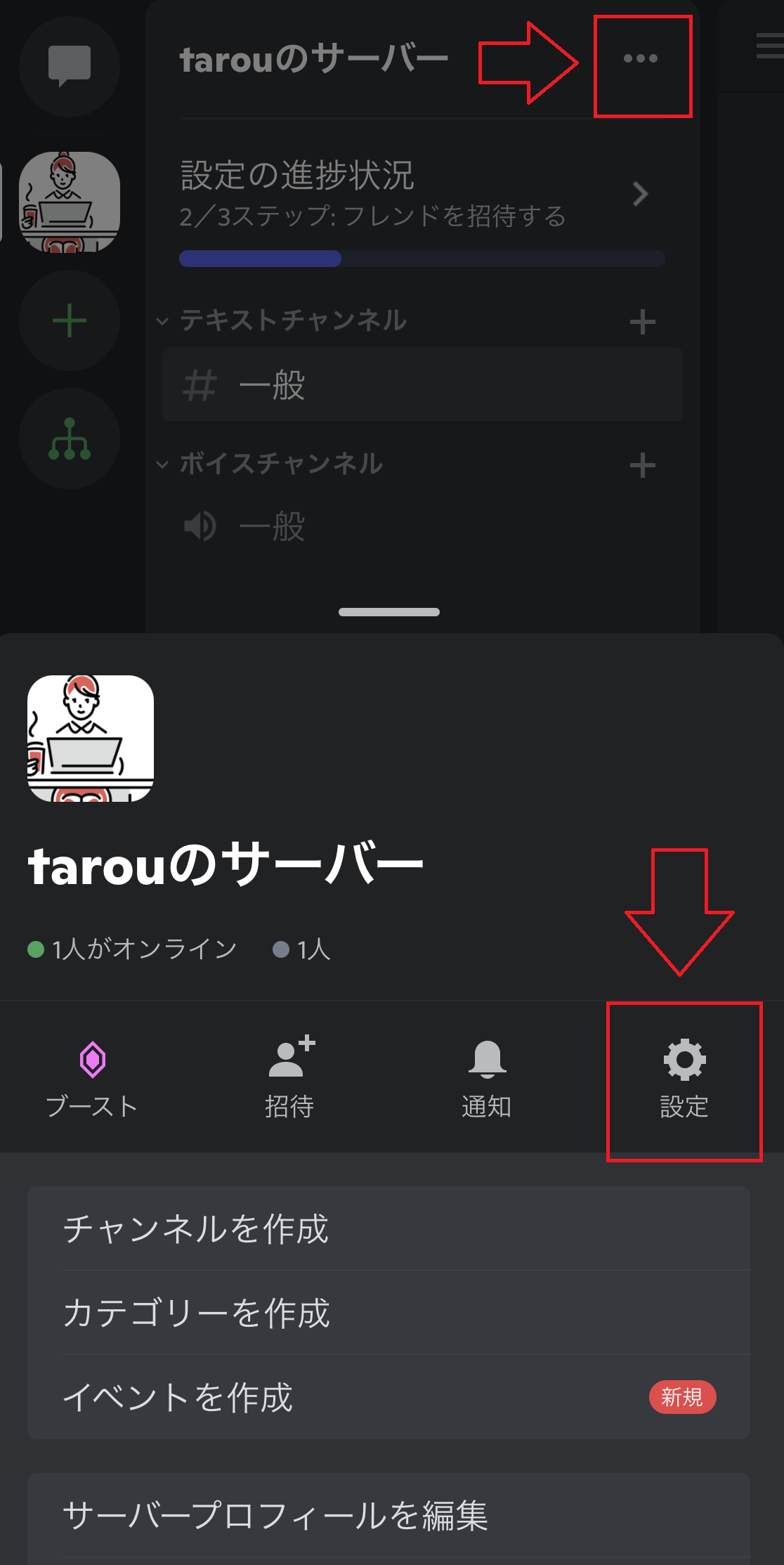Add a channel under テキストチャンネル
This screenshot has height=1565, width=784.
[x=642, y=323]
